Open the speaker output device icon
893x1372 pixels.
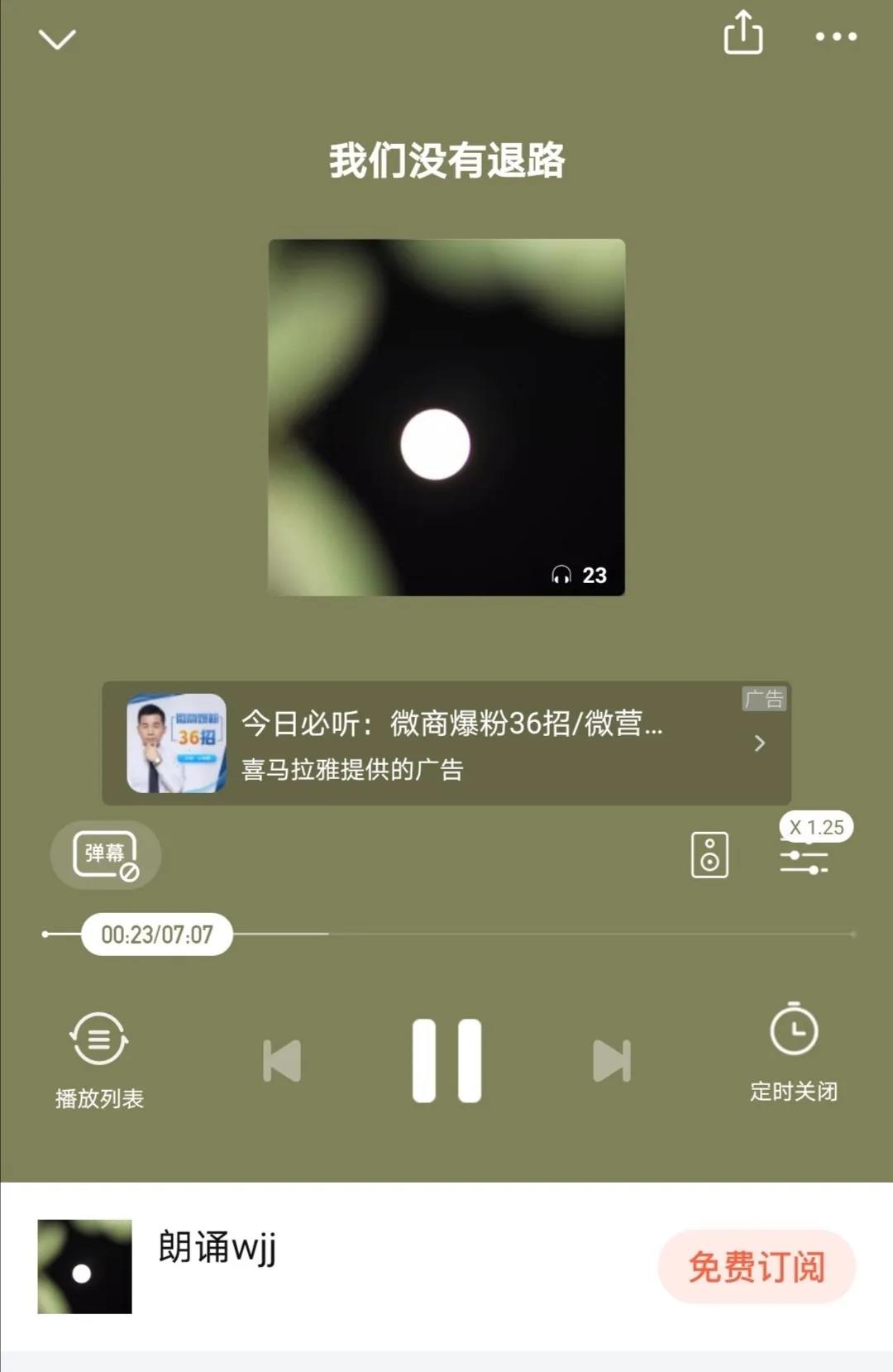coord(709,854)
